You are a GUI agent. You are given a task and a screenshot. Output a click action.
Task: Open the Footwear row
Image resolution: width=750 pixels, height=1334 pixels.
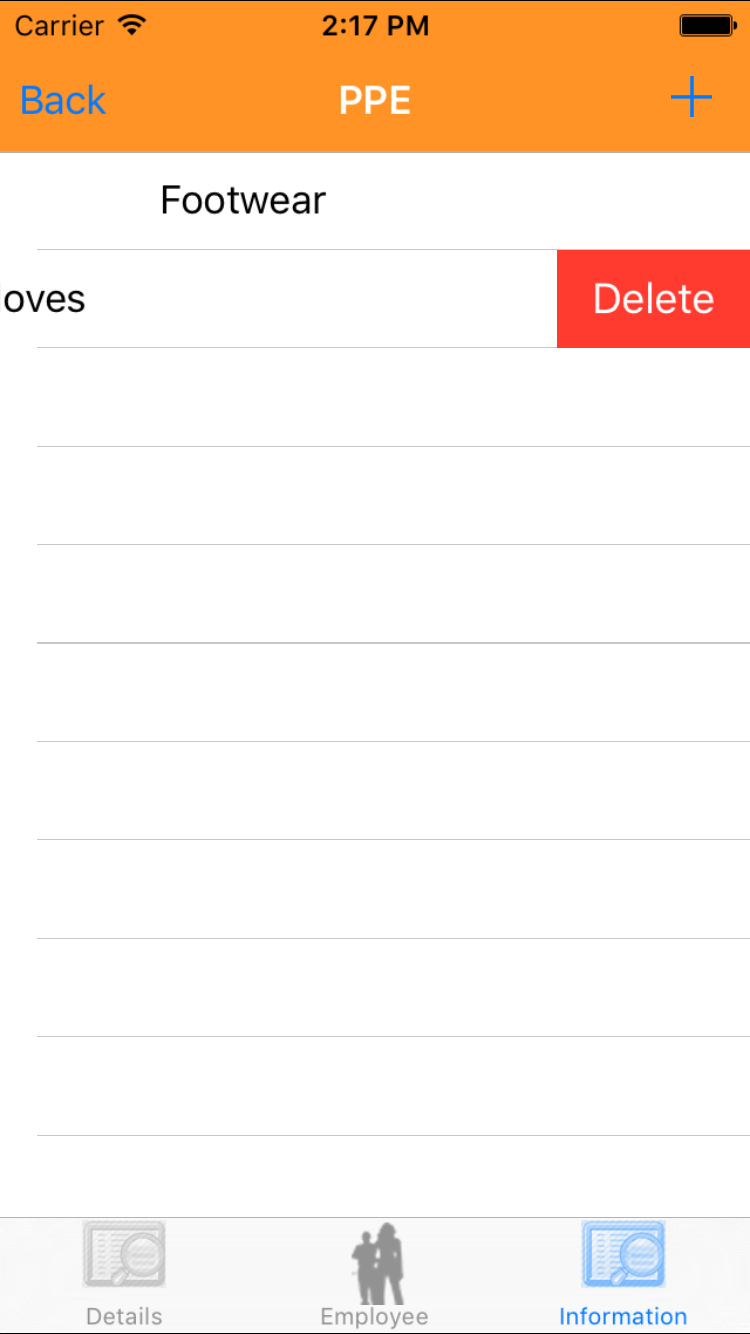pos(243,201)
